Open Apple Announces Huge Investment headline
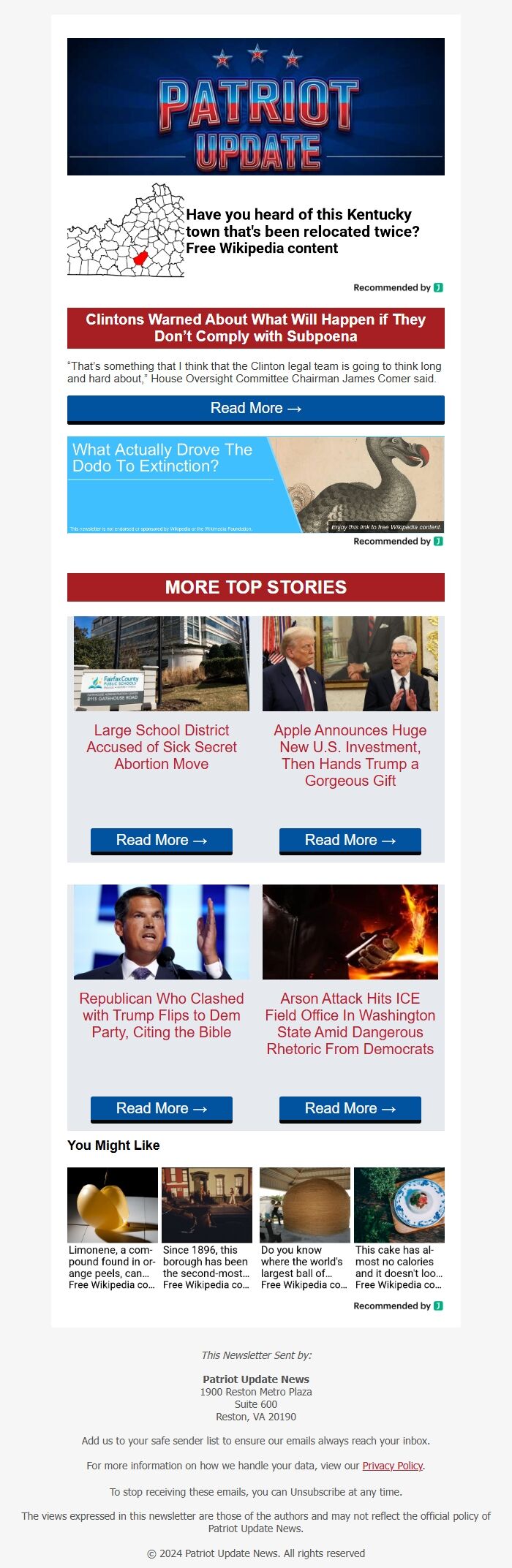Viewport: 512px width, 1568px height. pos(350,755)
